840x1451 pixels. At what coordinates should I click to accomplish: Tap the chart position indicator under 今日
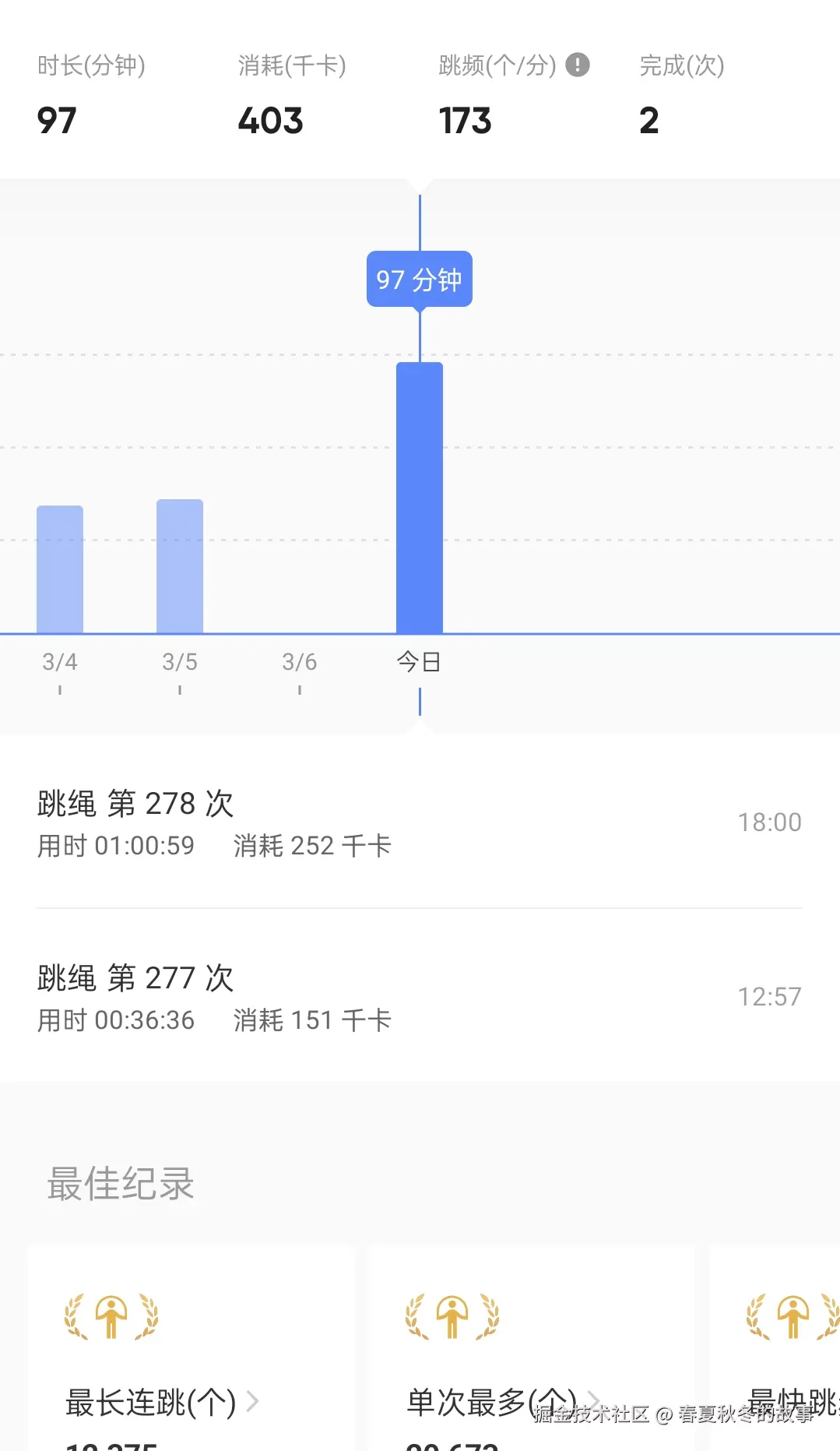(420, 702)
